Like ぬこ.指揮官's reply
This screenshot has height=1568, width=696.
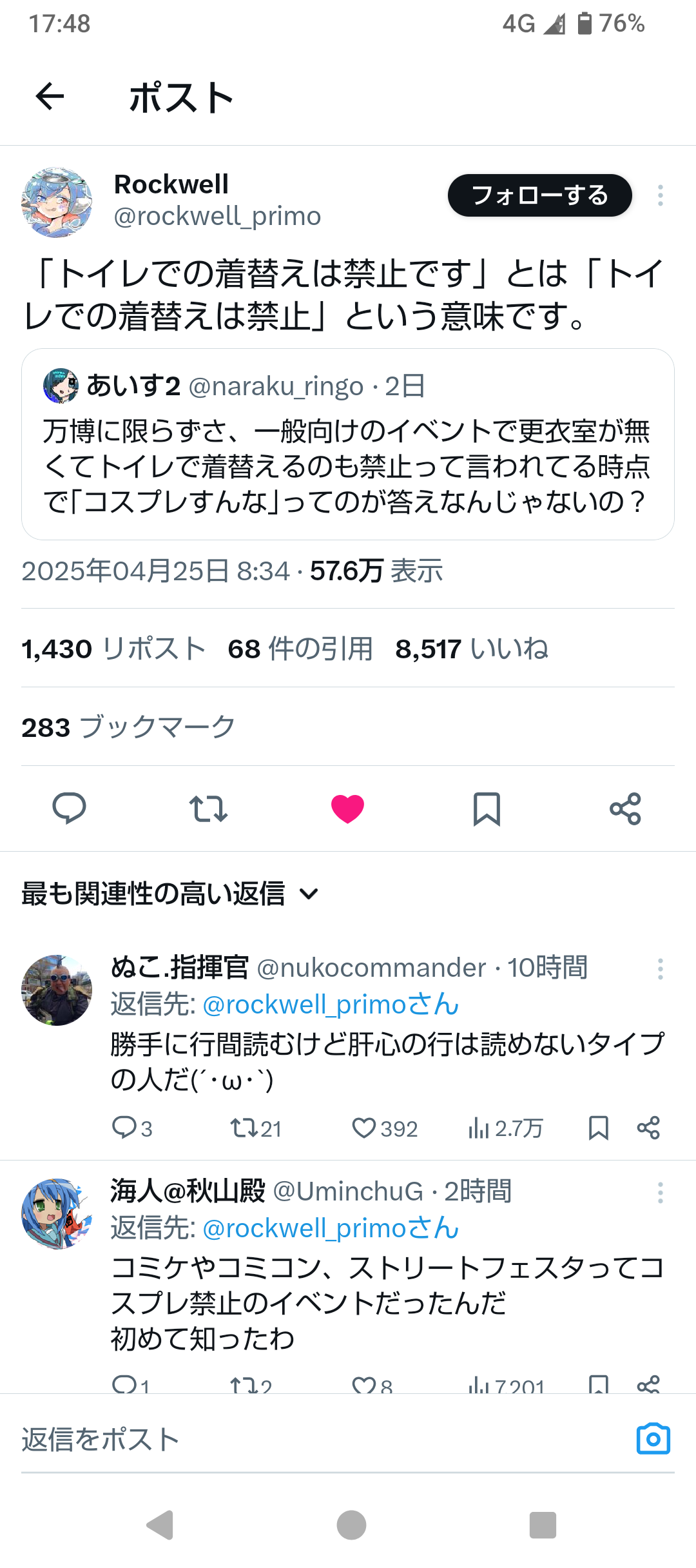(385, 1128)
